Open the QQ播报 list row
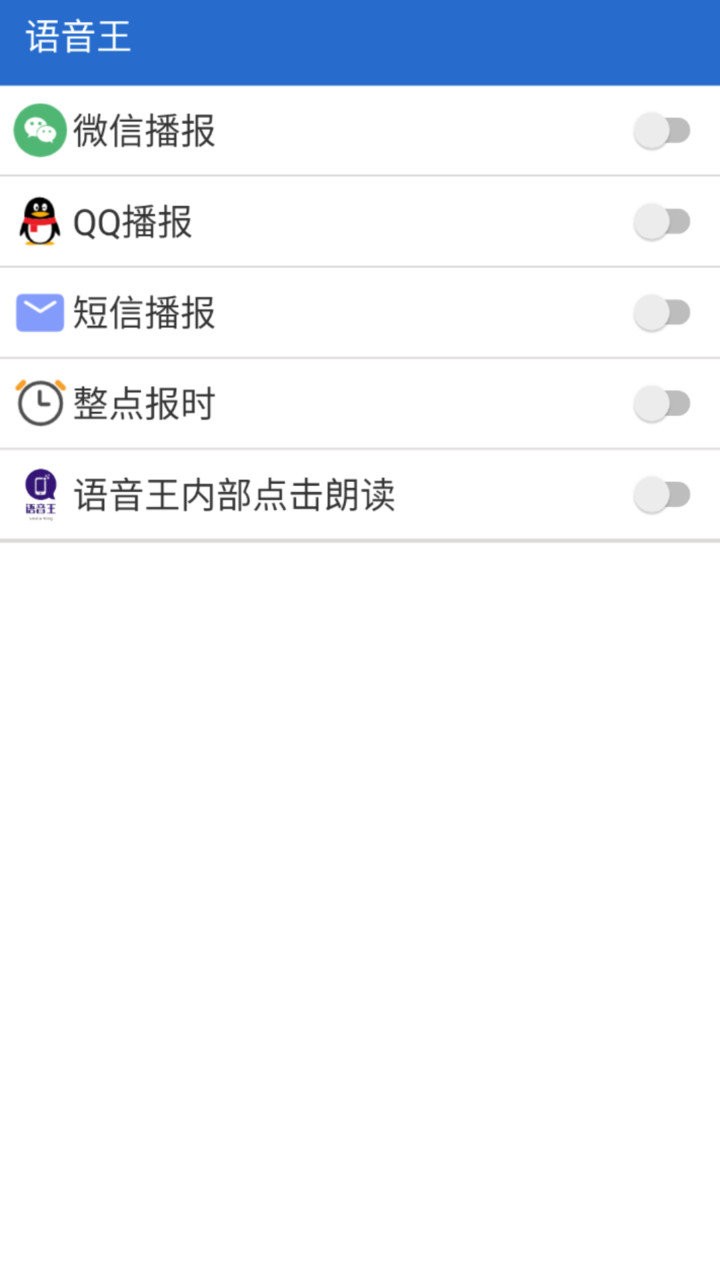This screenshot has width=720, height=1280. click(360, 221)
